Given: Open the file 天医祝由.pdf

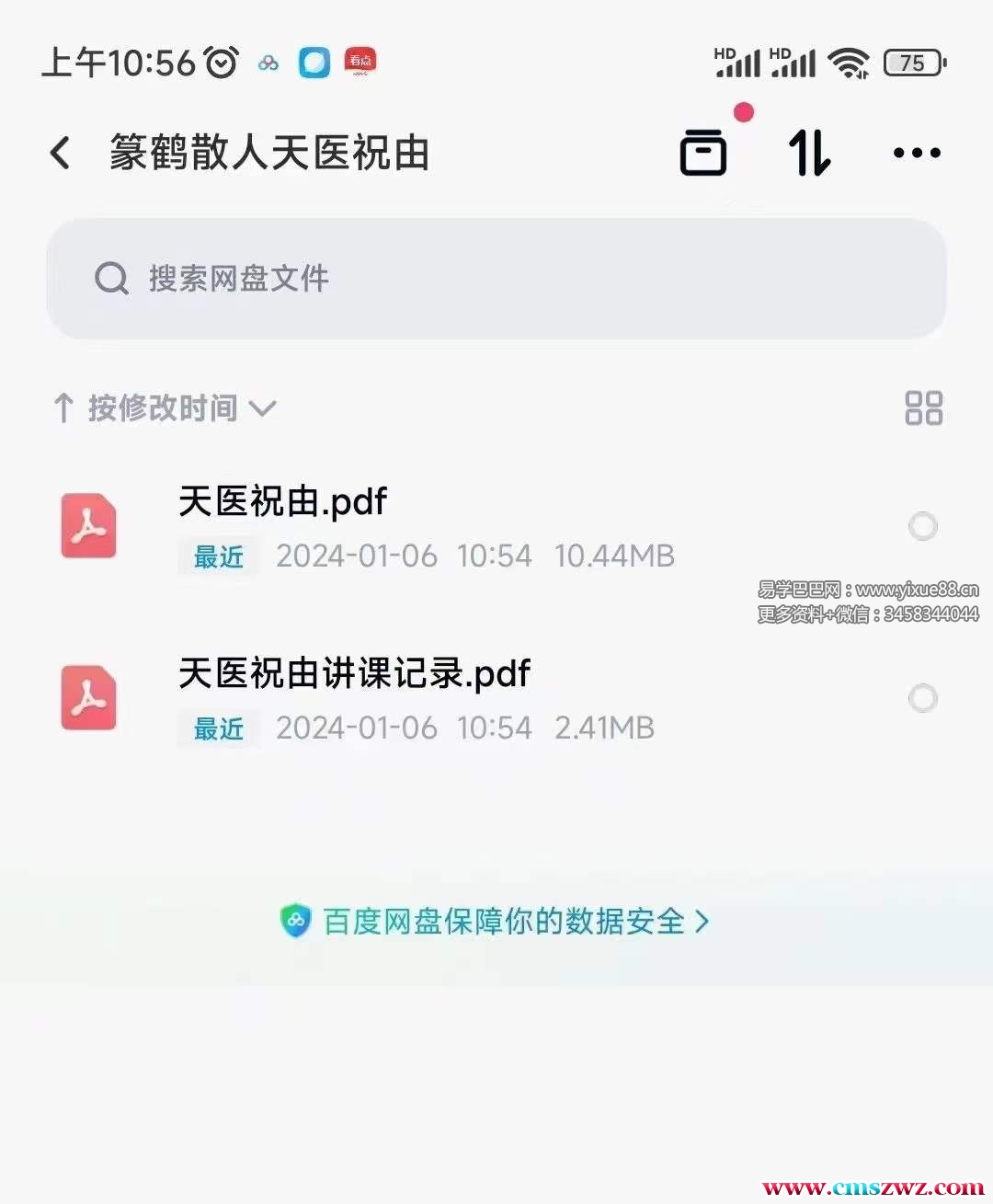Looking at the screenshot, I should [283, 502].
